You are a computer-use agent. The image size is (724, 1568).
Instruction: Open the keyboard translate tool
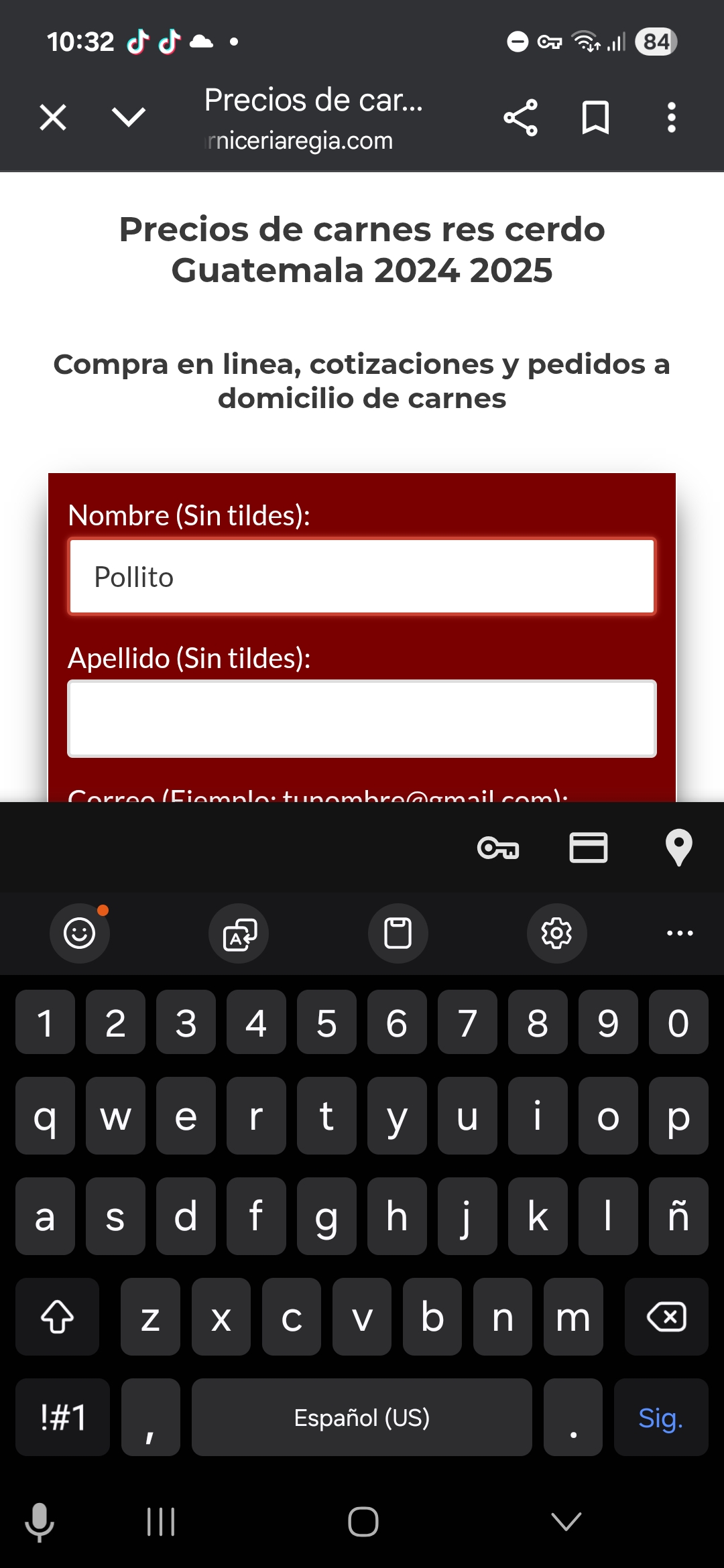(x=239, y=933)
